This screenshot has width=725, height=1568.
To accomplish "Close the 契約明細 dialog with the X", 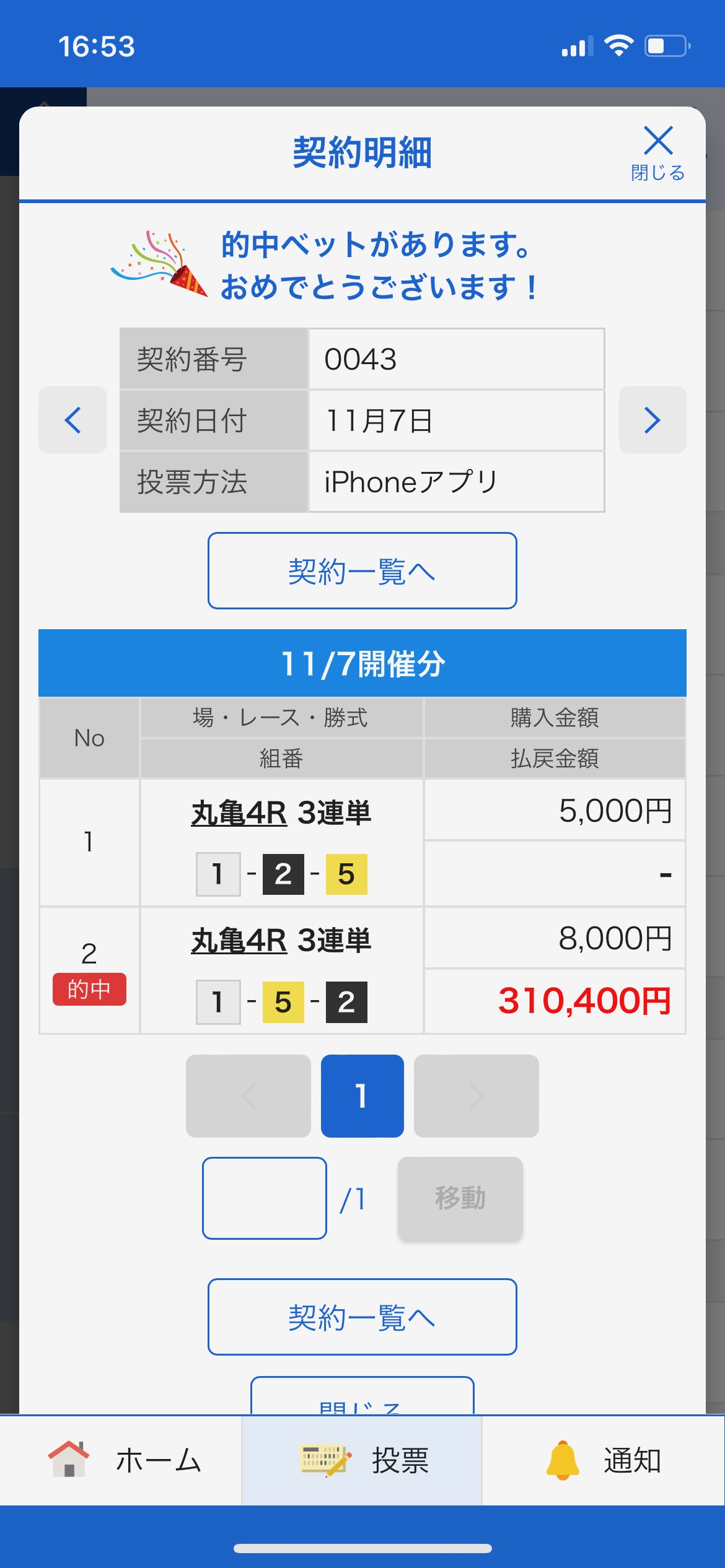I will [x=657, y=152].
